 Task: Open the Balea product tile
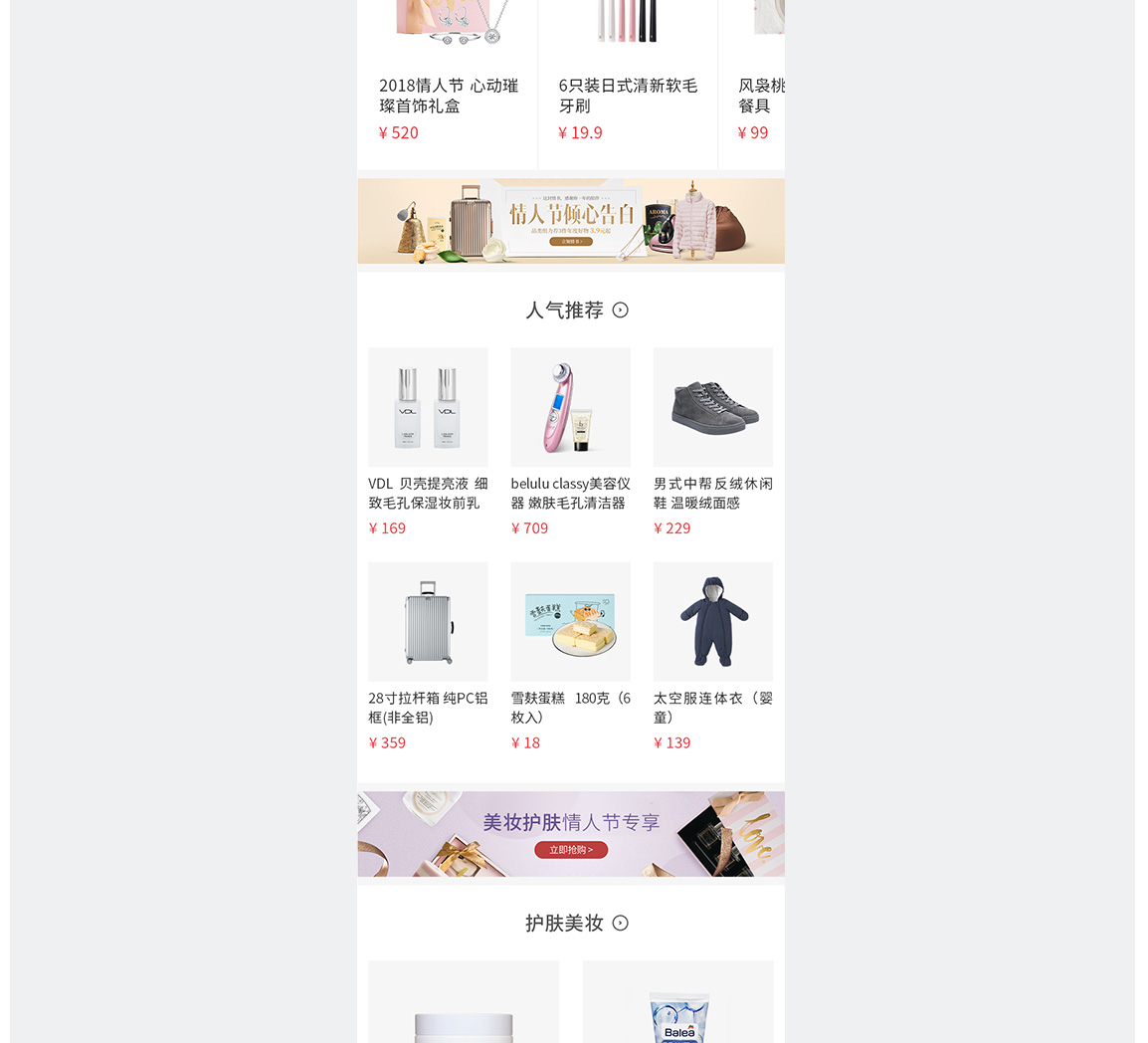(x=677, y=1005)
